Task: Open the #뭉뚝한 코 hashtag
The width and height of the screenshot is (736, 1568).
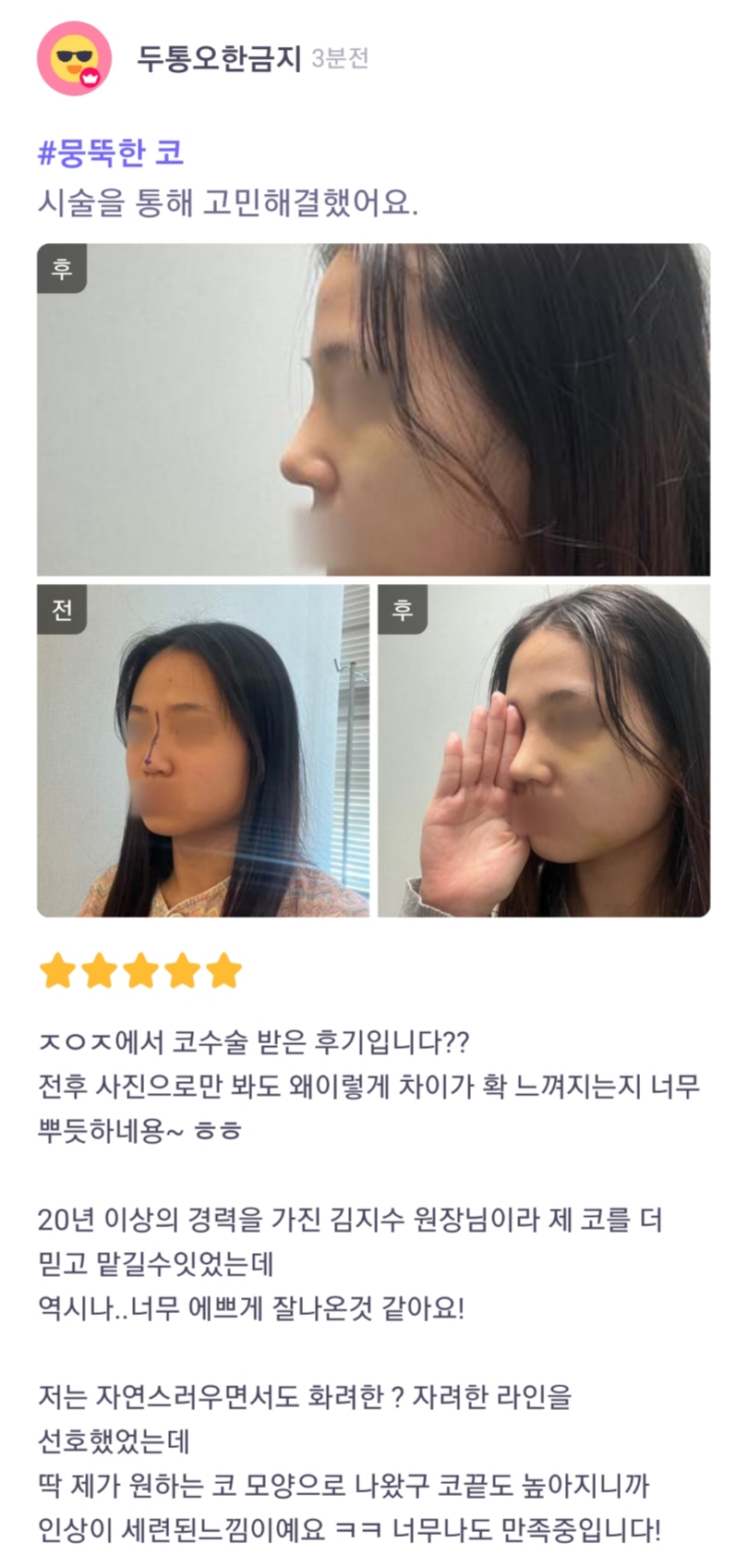Action: click(111, 152)
